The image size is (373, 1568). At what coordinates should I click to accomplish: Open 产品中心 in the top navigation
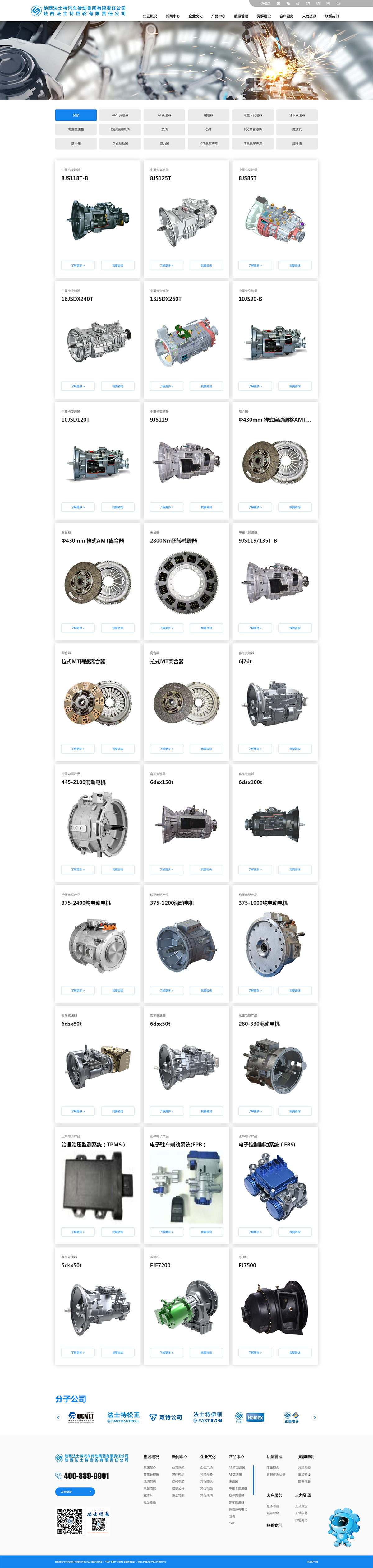point(218,16)
